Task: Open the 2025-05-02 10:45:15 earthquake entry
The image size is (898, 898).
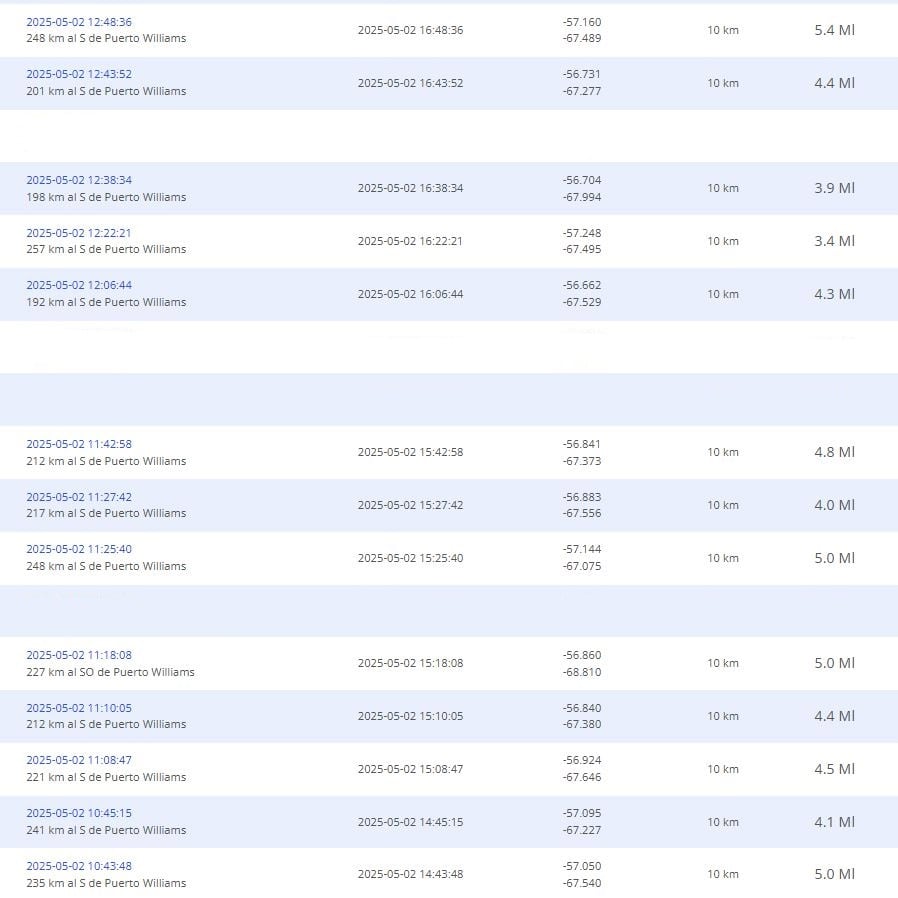Action: pos(79,813)
